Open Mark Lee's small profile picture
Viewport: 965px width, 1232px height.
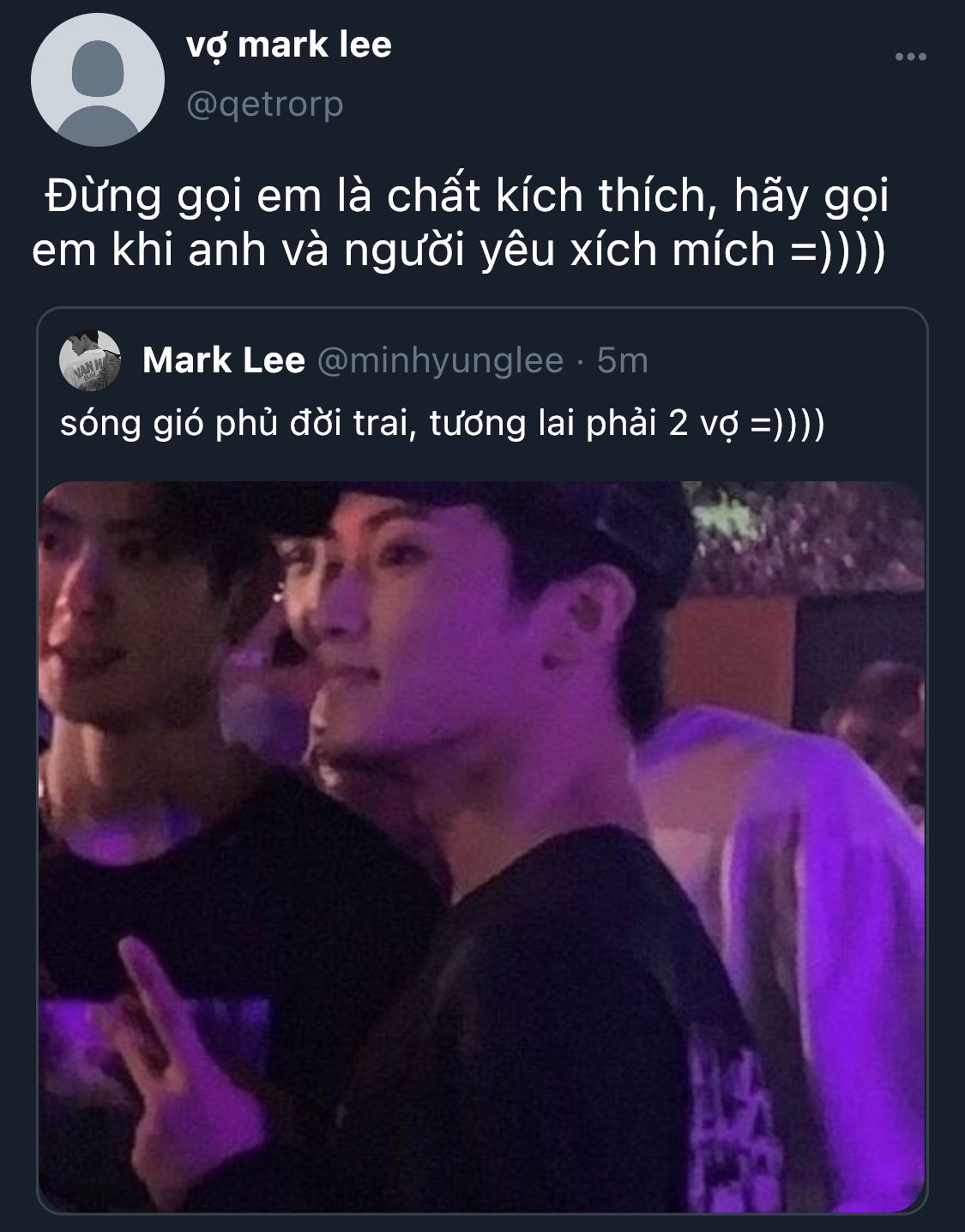[89, 359]
